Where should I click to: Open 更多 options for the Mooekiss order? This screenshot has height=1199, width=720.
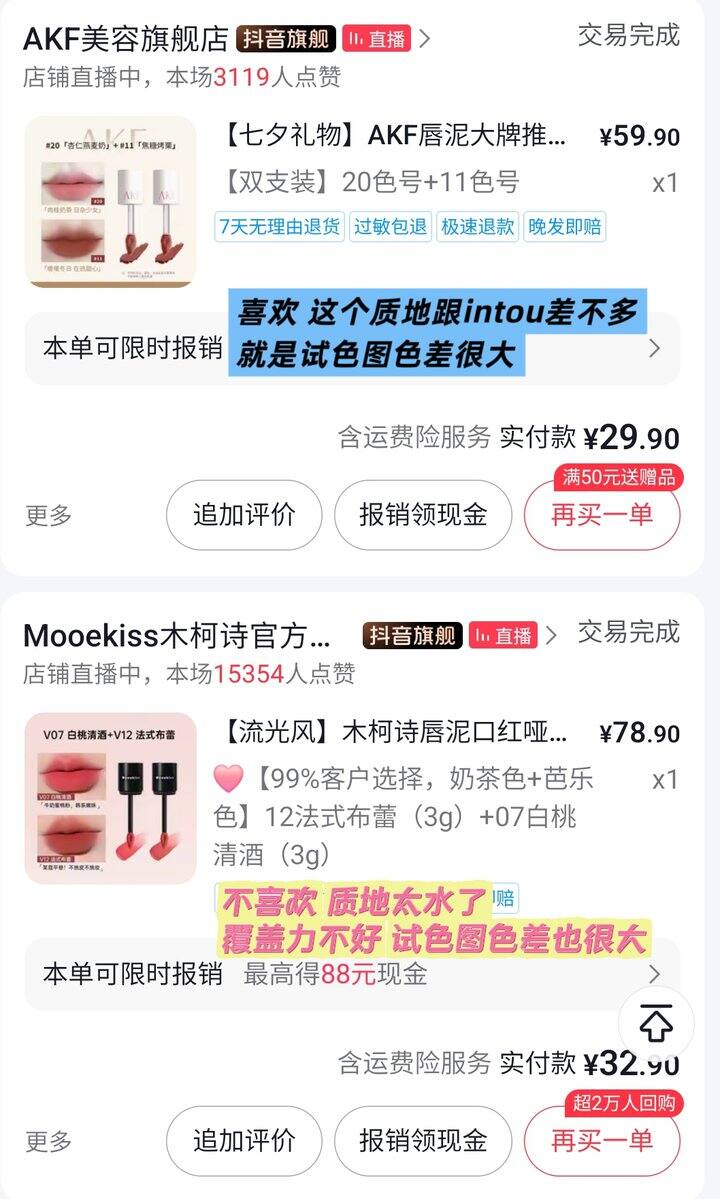coord(49,1141)
